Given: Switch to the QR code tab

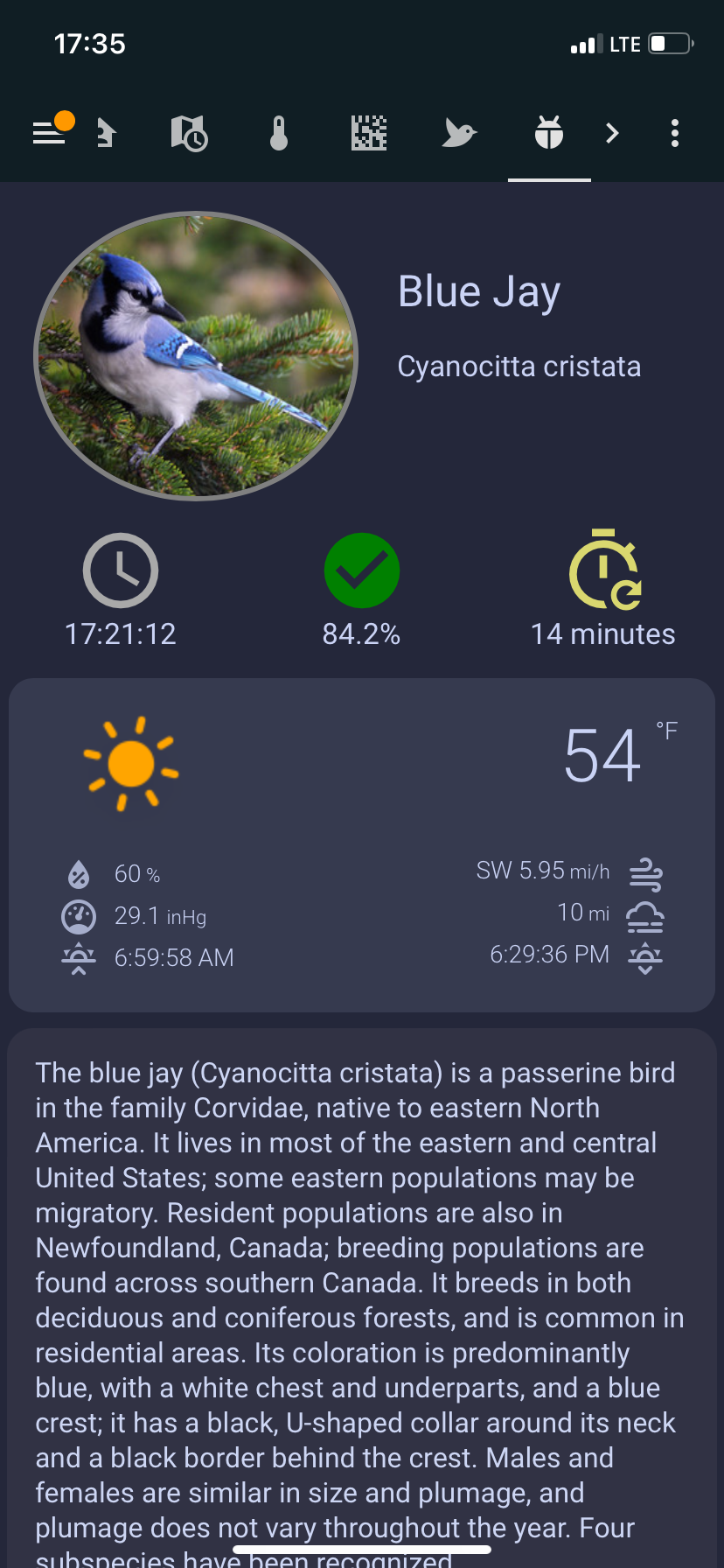Looking at the screenshot, I should coord(369,133).
